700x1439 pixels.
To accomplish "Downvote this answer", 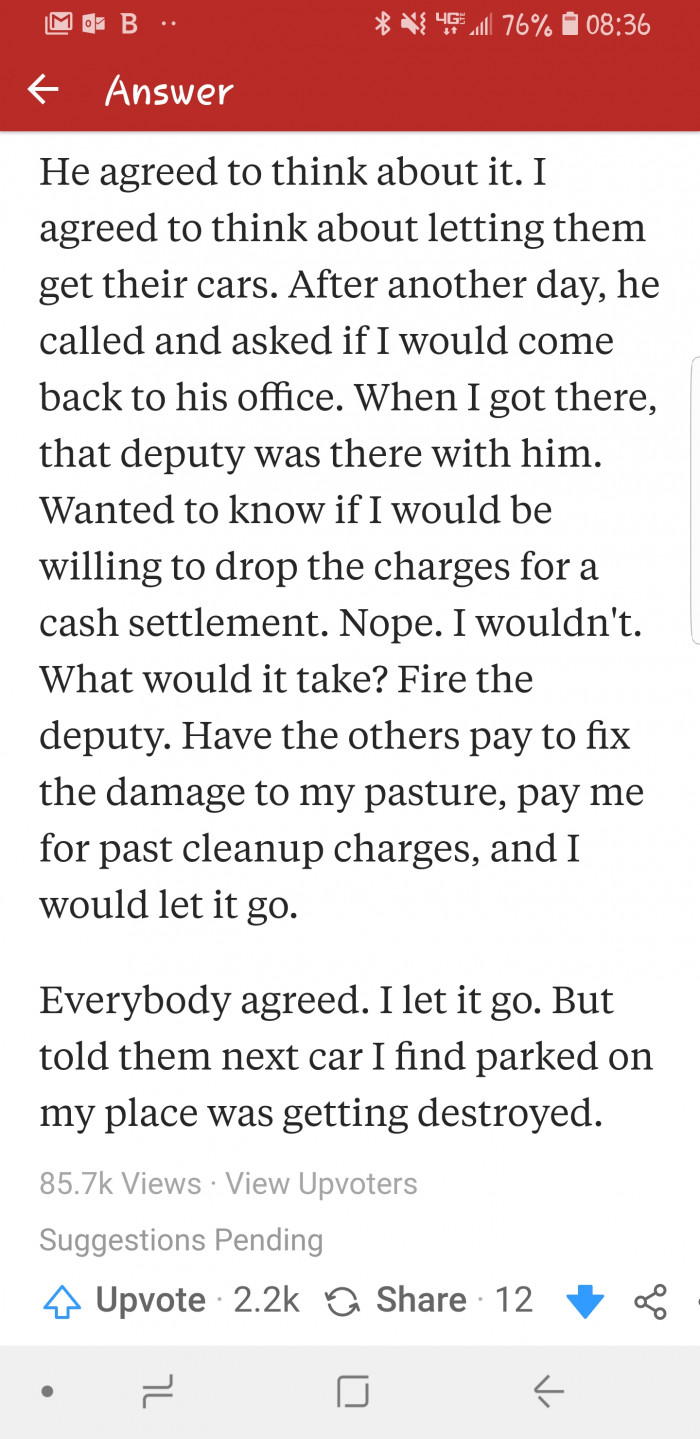I will pos(586,1301).
